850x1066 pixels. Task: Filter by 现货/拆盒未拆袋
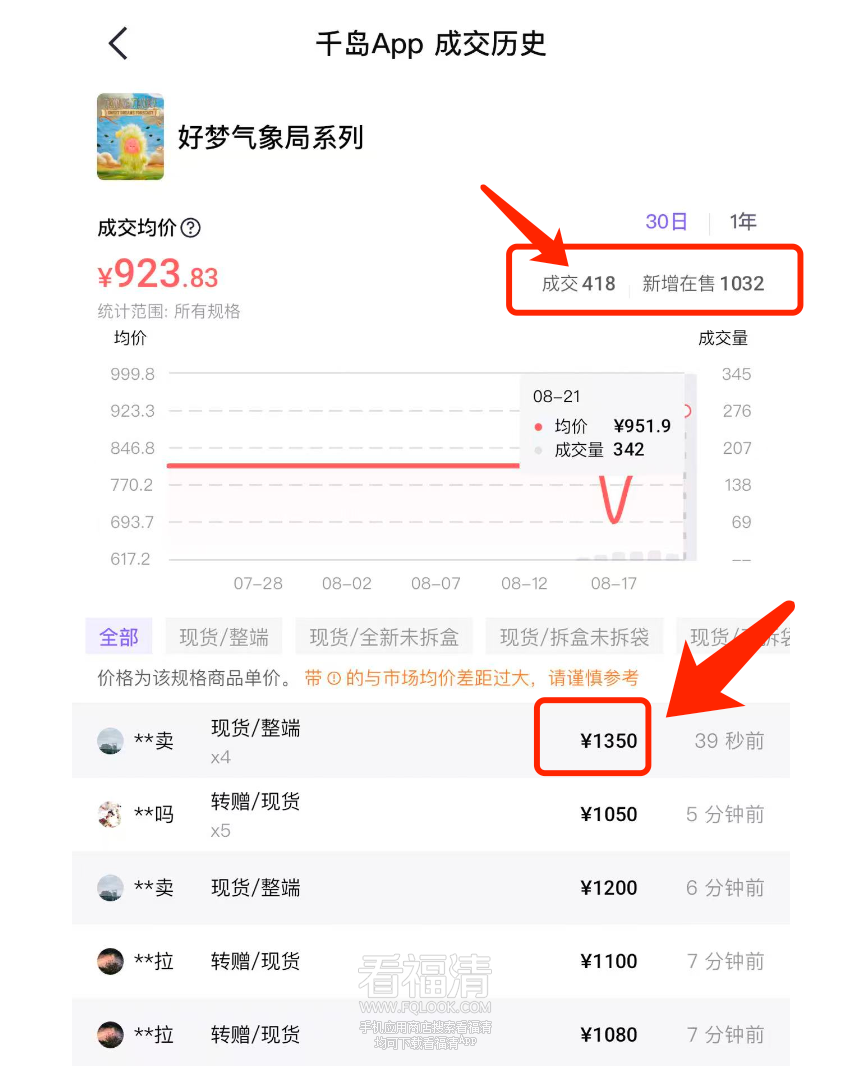point(574,637)
